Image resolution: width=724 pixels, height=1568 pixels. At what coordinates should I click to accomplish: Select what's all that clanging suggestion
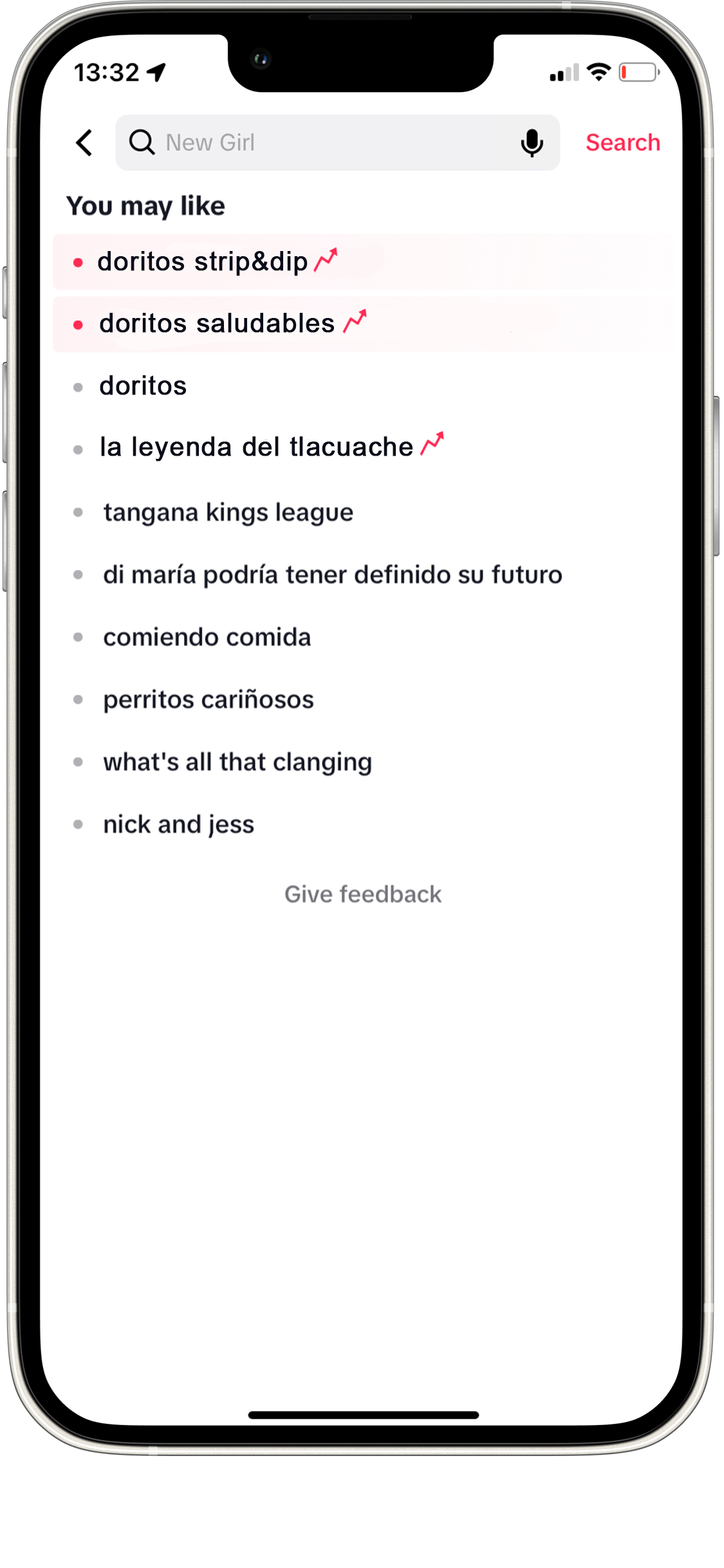click(x=237, y=762)
